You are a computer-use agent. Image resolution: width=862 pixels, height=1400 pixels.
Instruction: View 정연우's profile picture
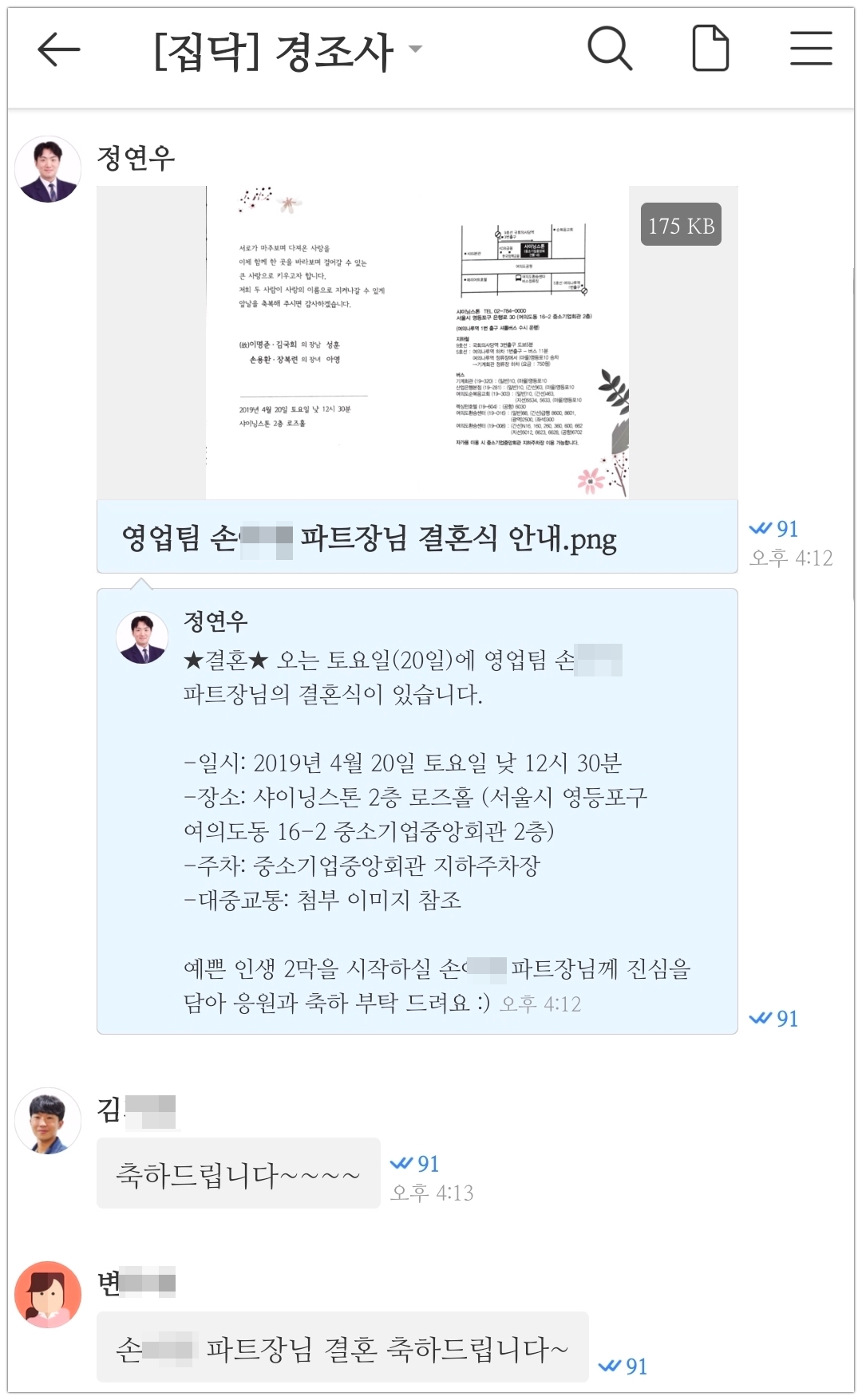tap(48, 169)
